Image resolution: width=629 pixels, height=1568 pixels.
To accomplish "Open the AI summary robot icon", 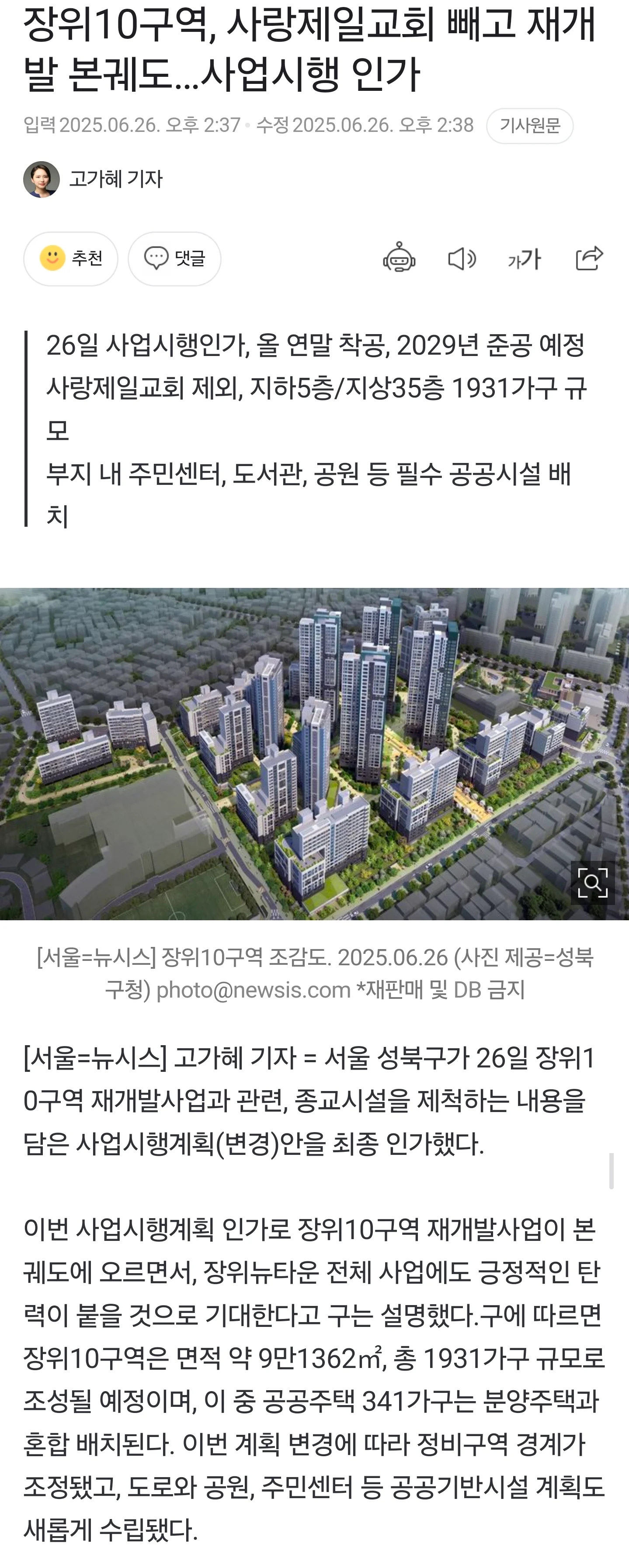I will click(x=399, y=258).
